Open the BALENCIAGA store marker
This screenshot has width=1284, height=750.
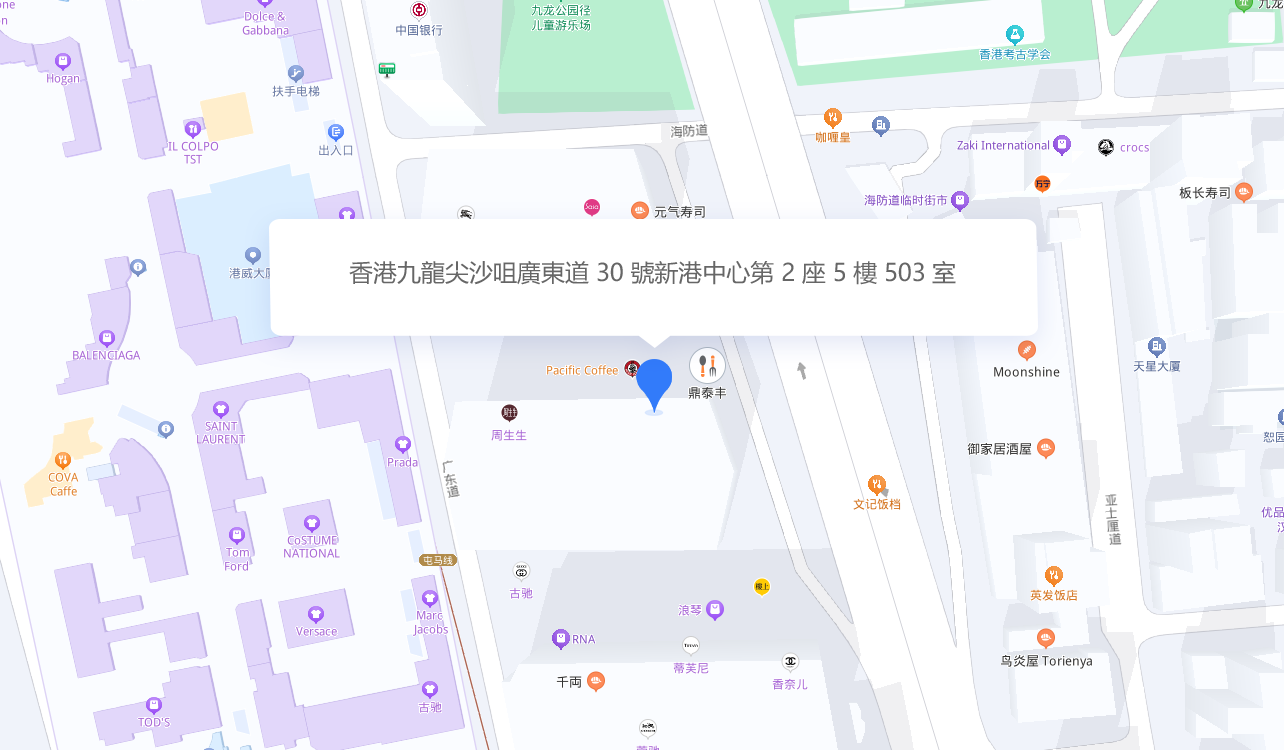tap(107, 338)
